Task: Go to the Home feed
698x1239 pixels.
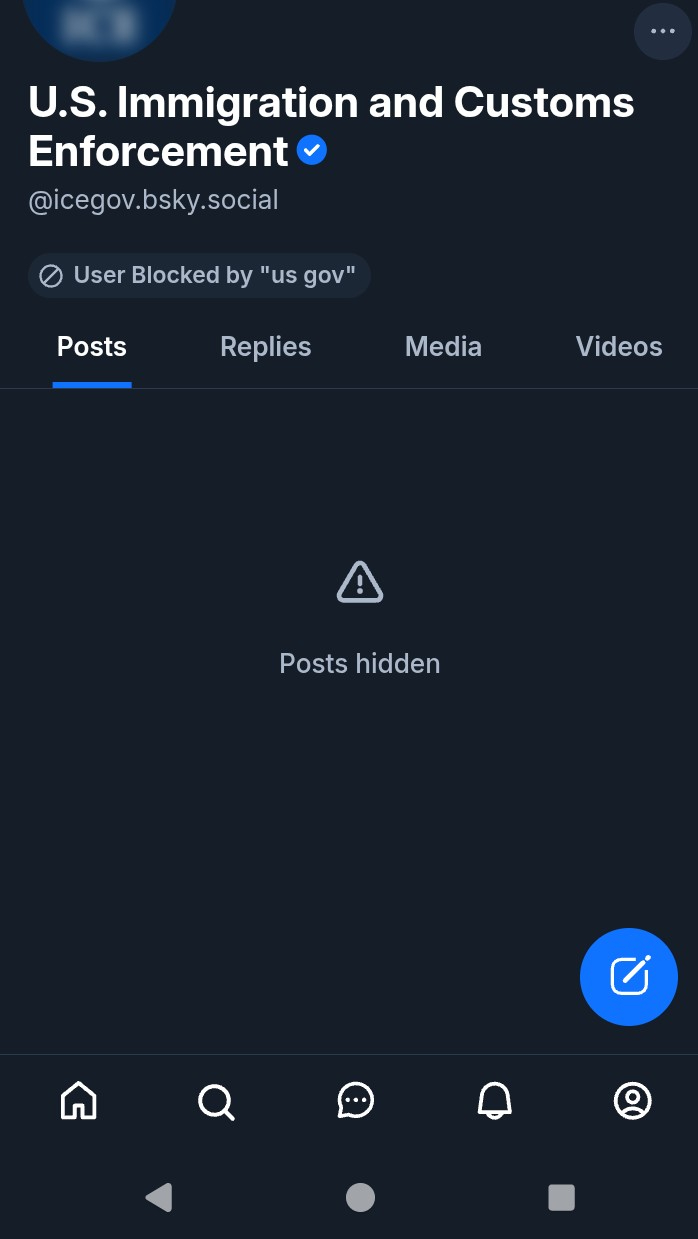Action: click(x=79, y=1101)
